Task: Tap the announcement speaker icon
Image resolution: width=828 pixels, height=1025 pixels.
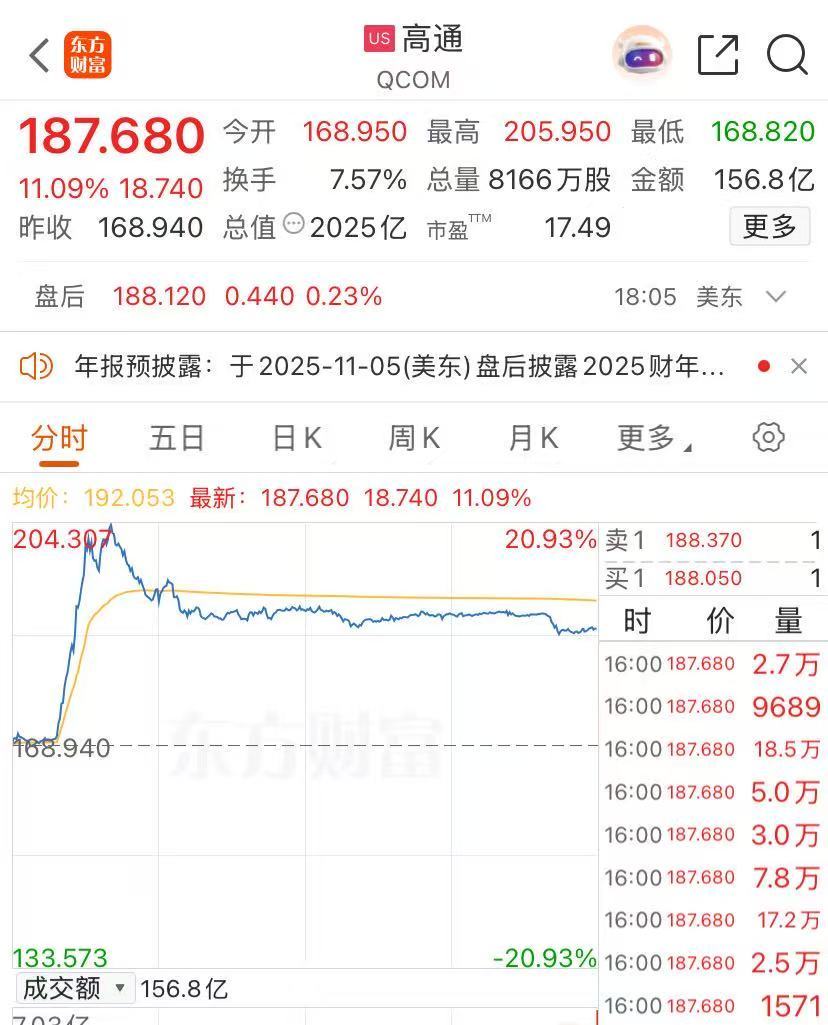Action: (x=38, y=366)
